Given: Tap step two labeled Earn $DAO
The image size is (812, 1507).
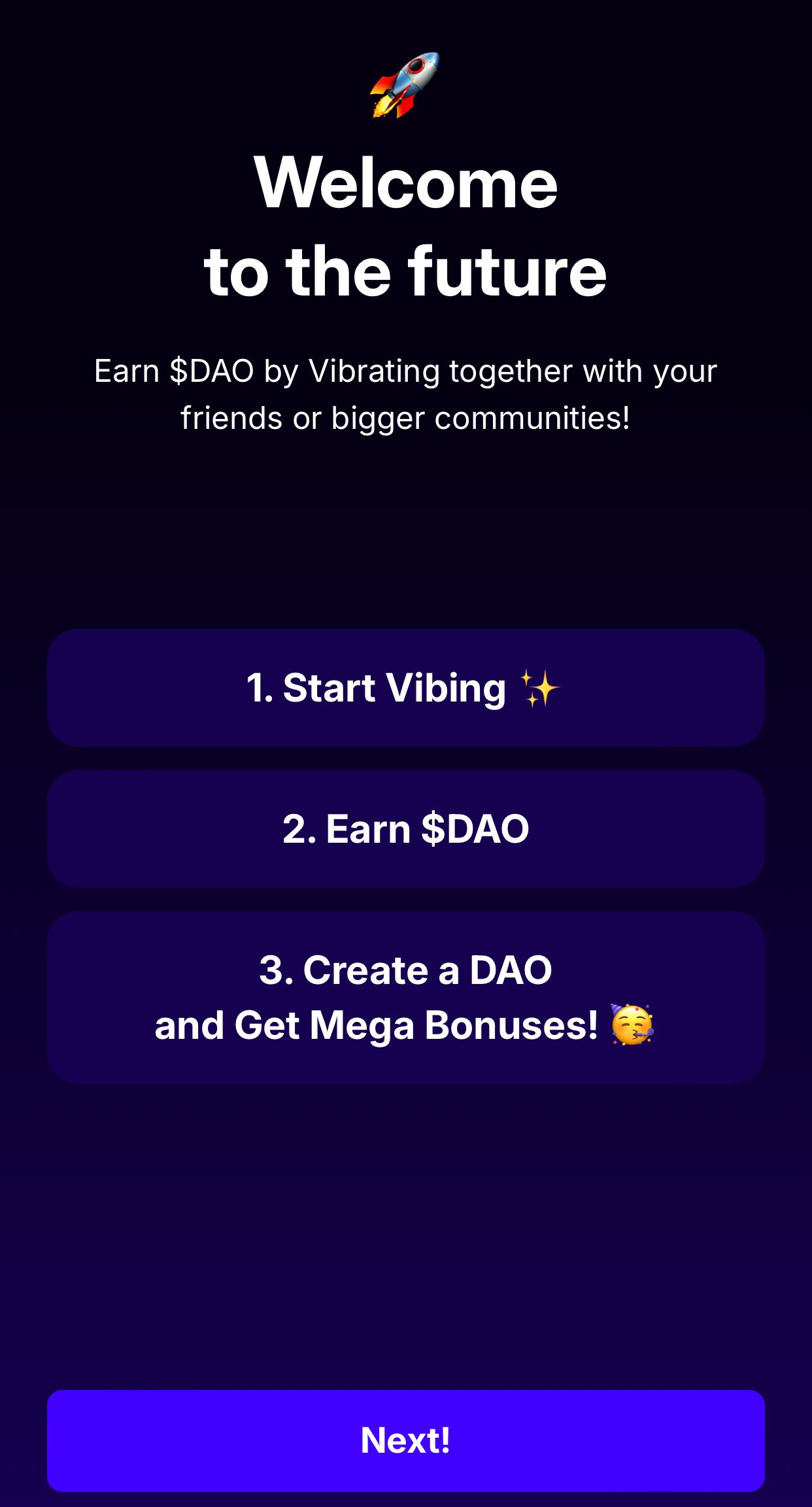Looking at the screenshot, I should pos(405,828).
